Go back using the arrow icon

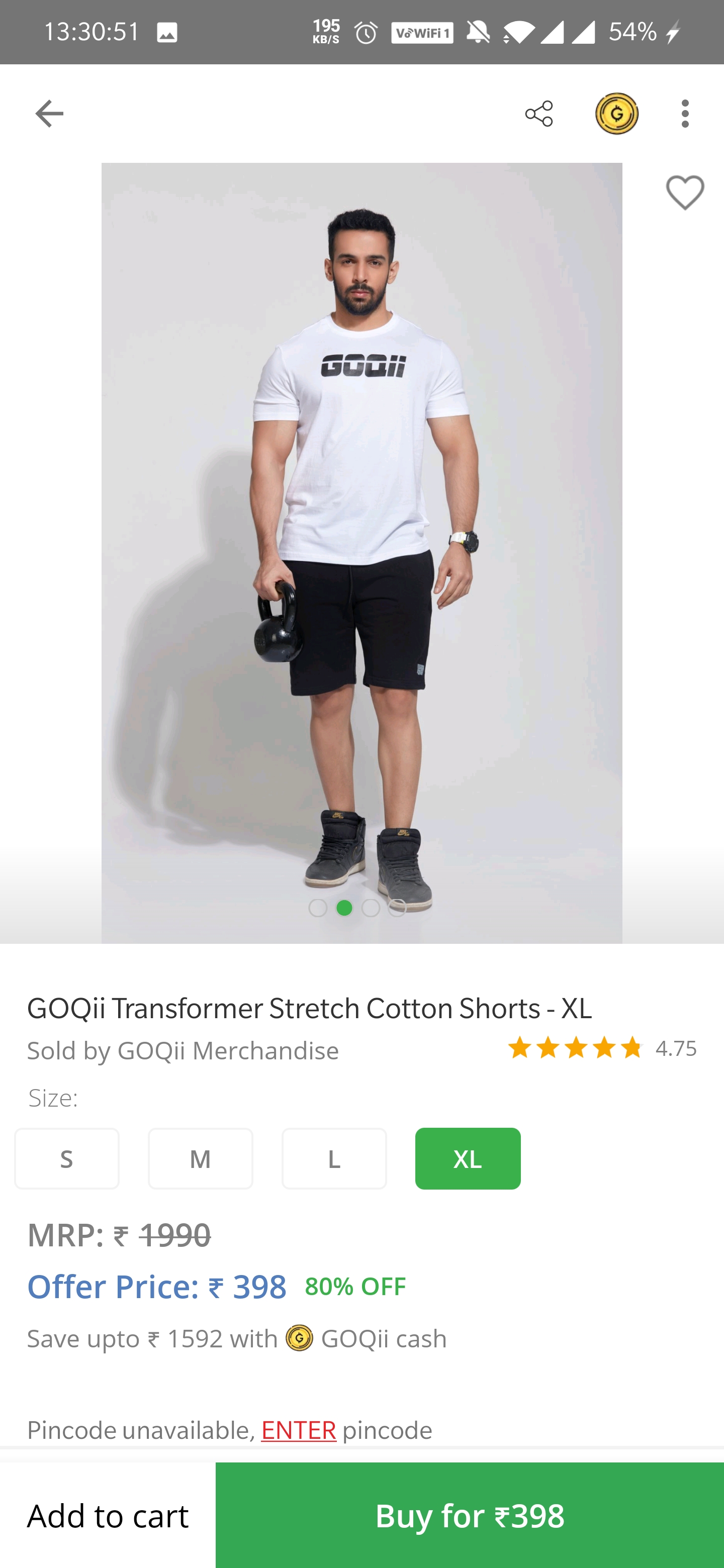click(49, 114)
